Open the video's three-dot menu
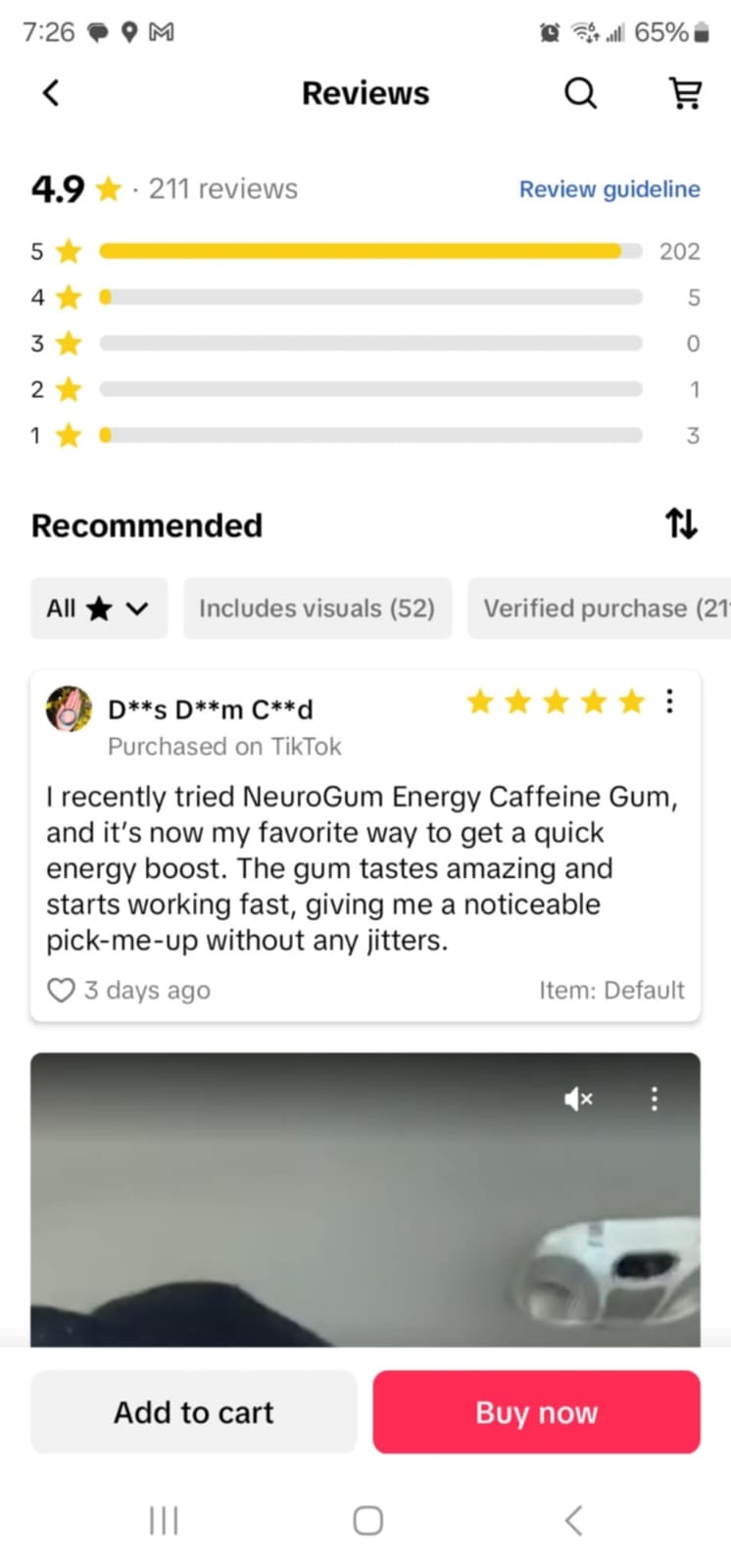Screen dimensions: 731x1568 coord(655,1099)
